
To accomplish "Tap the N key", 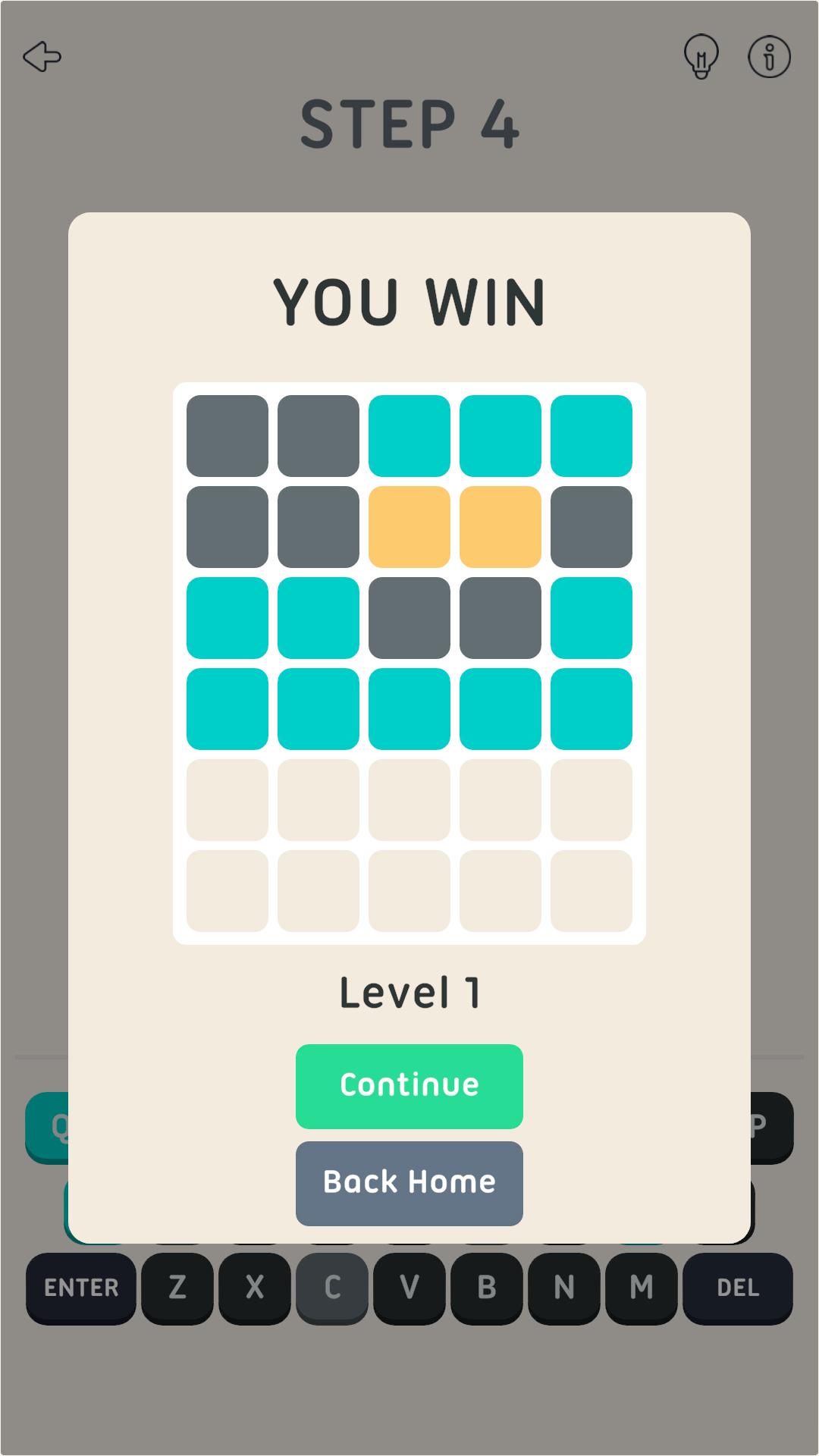I will click(x=564, y=1288).
